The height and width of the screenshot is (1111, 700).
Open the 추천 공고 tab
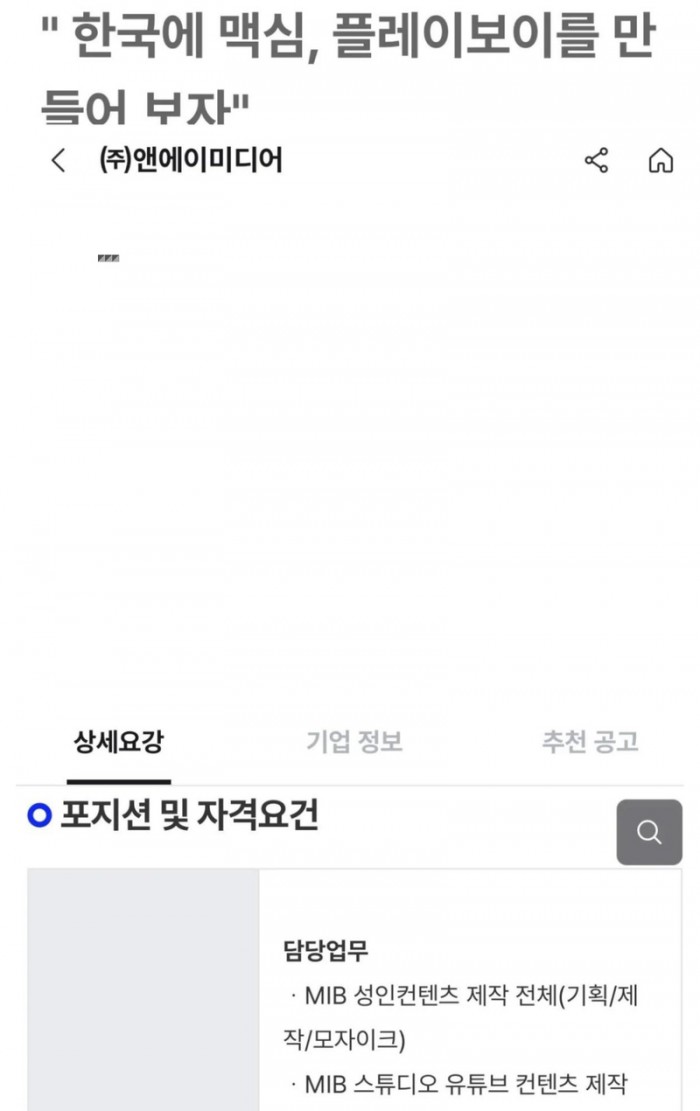(x=589, y=742)
